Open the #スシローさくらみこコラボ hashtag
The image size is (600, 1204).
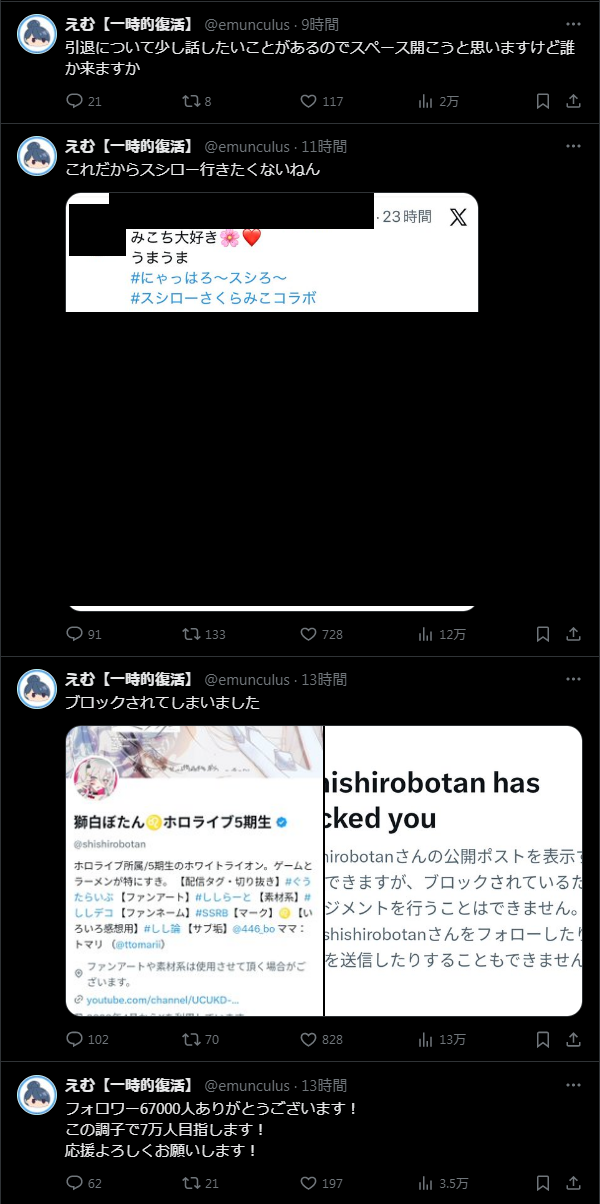223,298
